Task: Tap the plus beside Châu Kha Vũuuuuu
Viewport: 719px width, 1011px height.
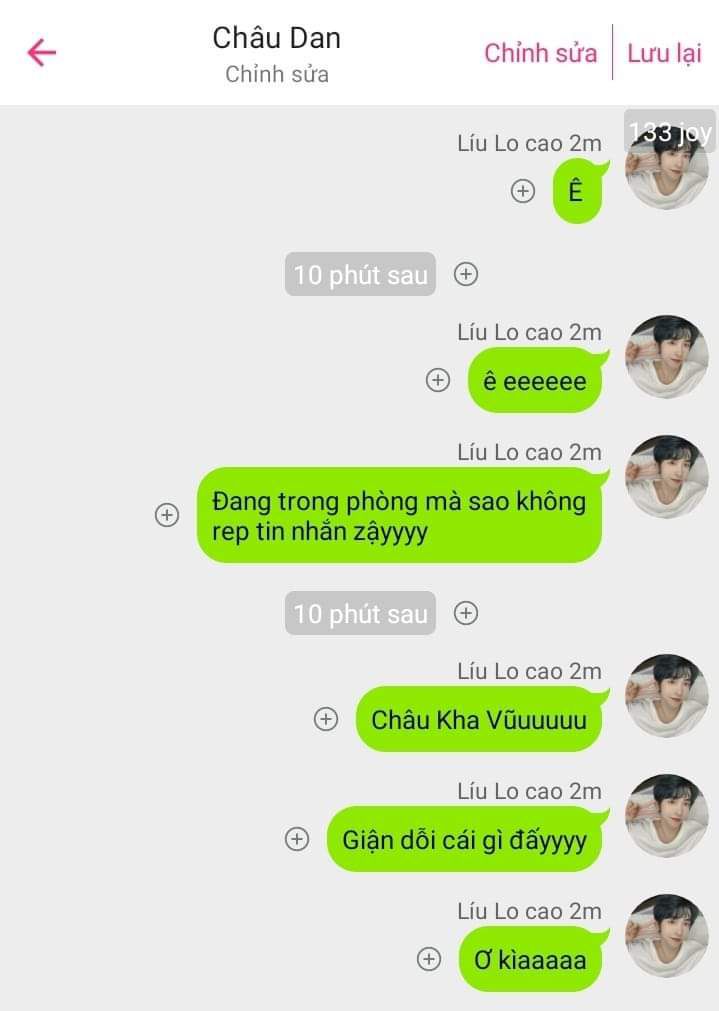Action: pyautogui.click(x=326, y=719)
